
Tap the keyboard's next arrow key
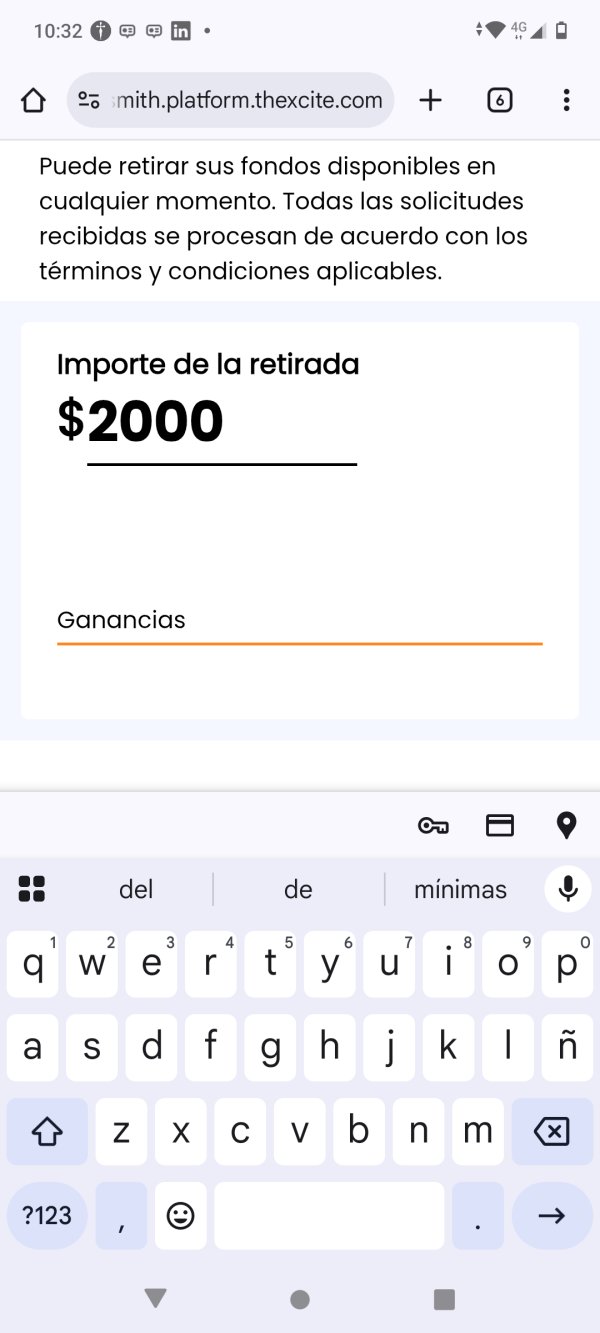tap(552, 1215)
